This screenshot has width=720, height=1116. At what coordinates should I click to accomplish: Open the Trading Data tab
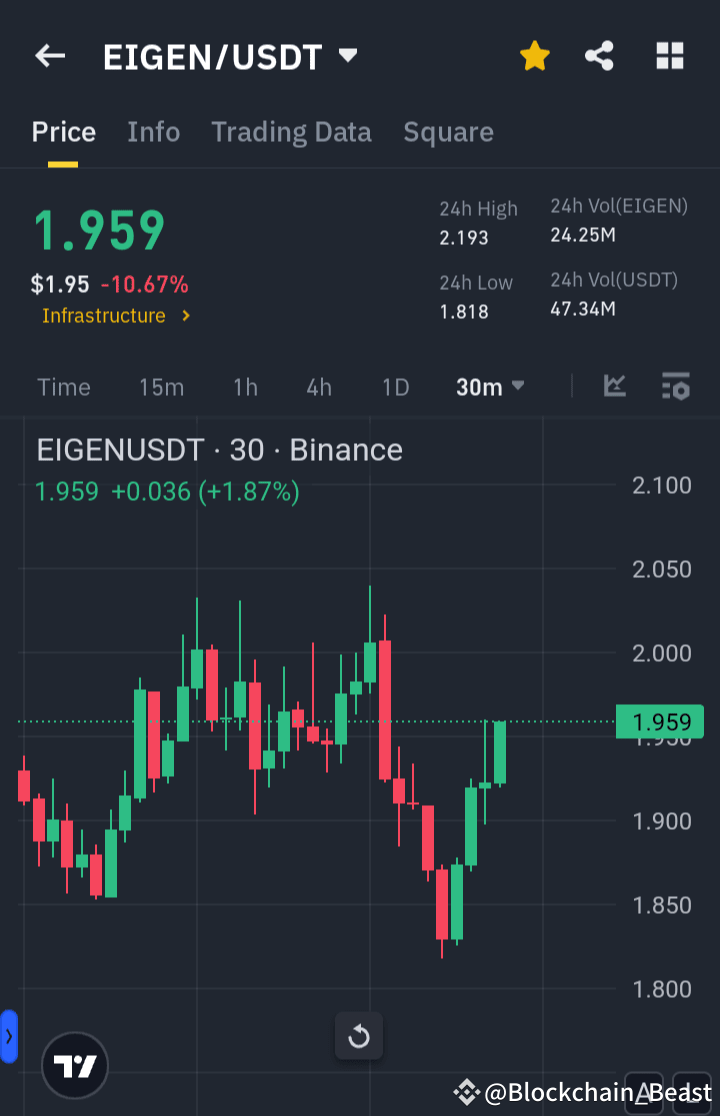tap(291, 131)
